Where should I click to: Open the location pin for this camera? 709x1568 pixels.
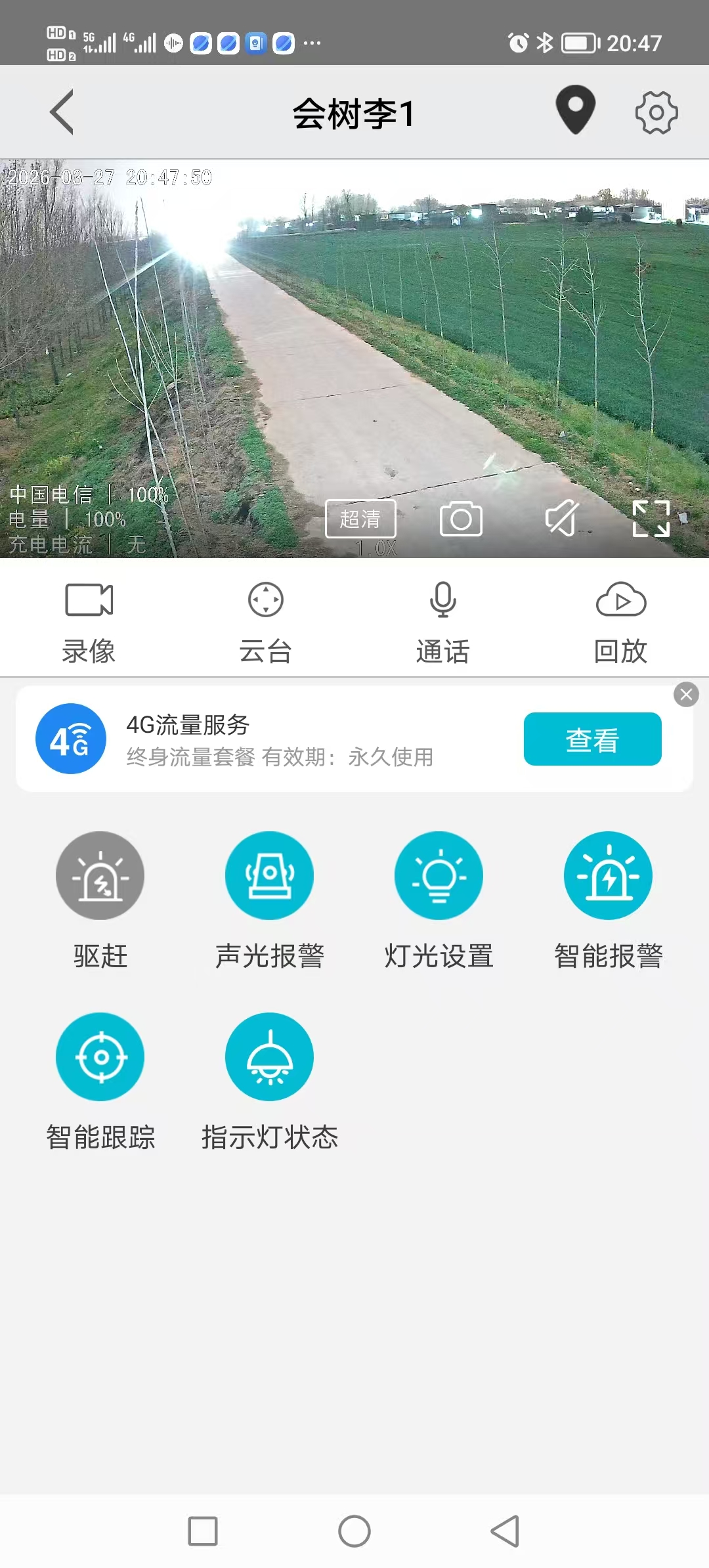coord(575,110)
